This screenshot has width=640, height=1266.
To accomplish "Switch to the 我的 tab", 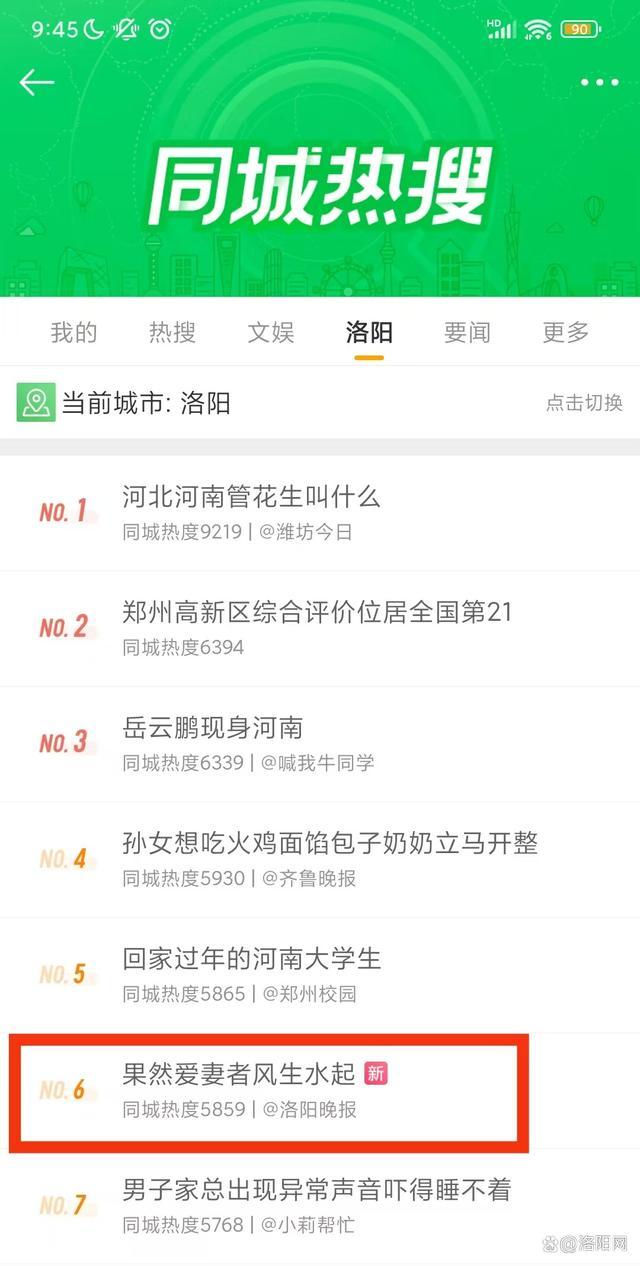I will pos(74,333).
